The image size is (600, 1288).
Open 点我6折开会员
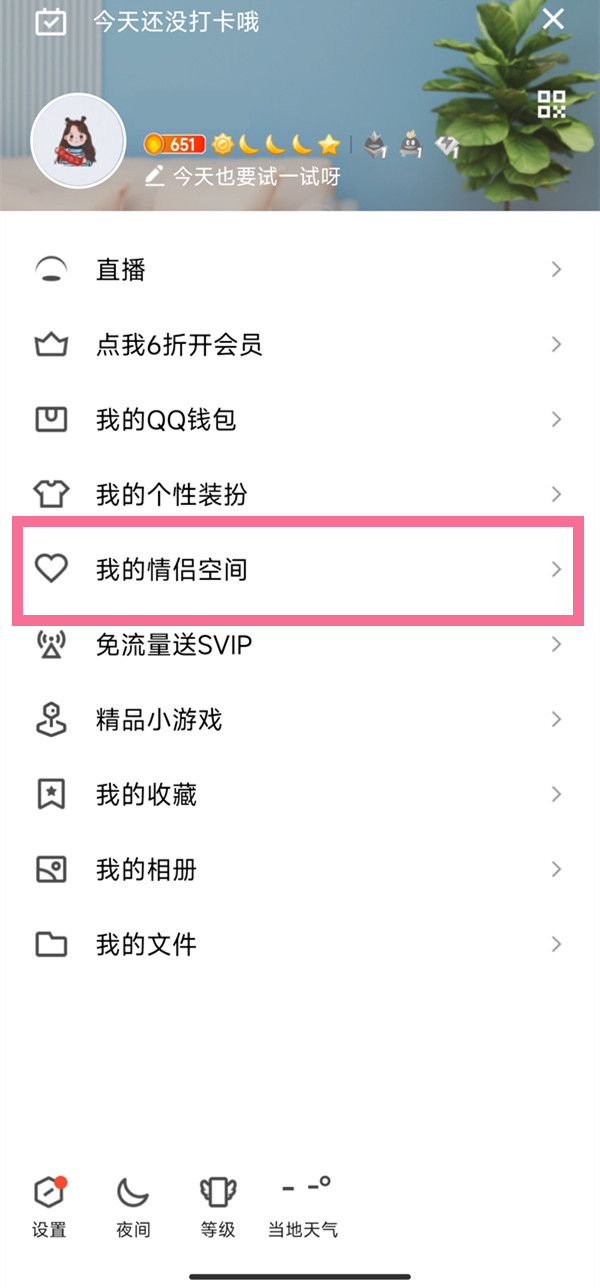click(x=300, y=345)
